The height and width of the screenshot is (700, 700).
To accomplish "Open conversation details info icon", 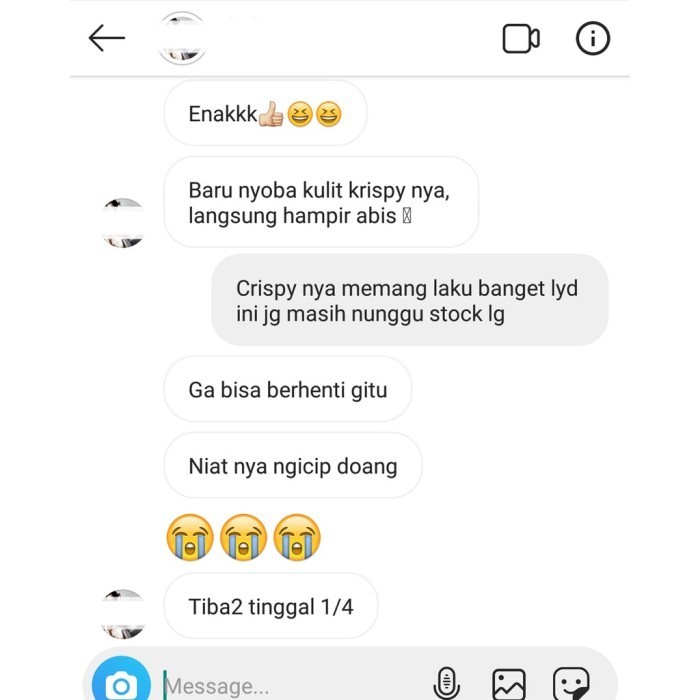I will 593,39.
